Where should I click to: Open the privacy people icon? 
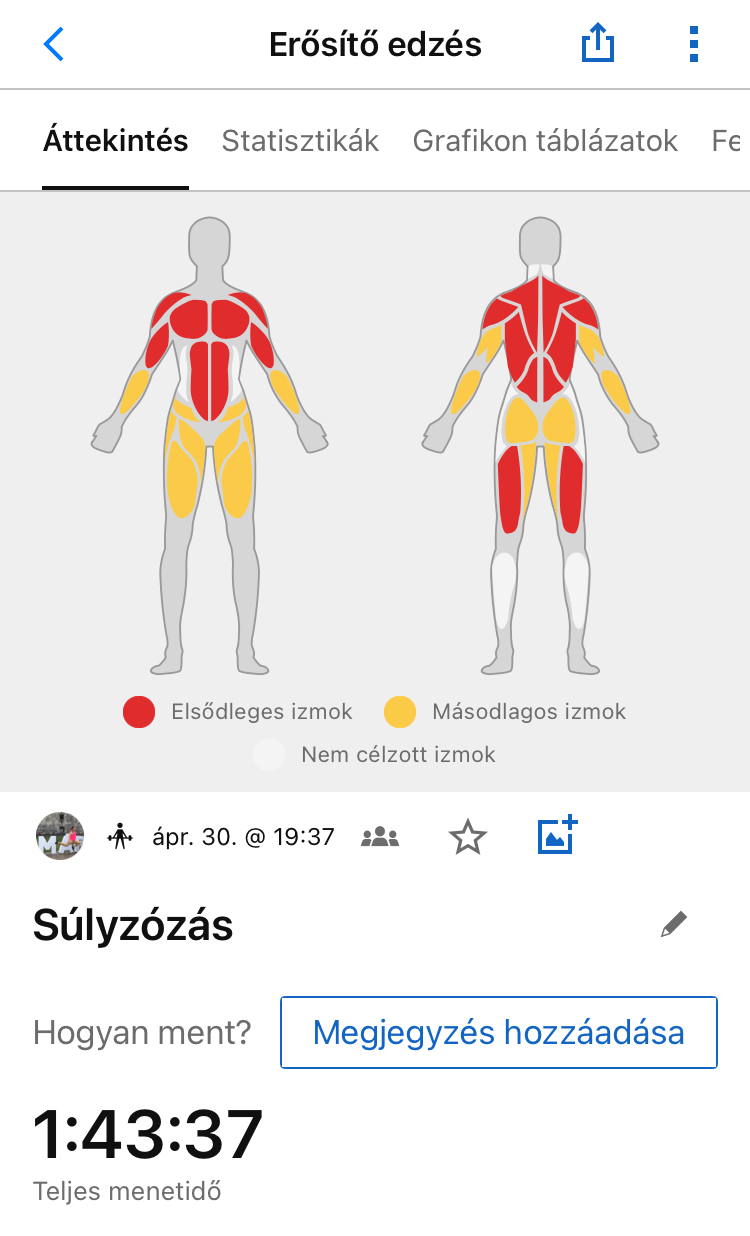(380, 837)
